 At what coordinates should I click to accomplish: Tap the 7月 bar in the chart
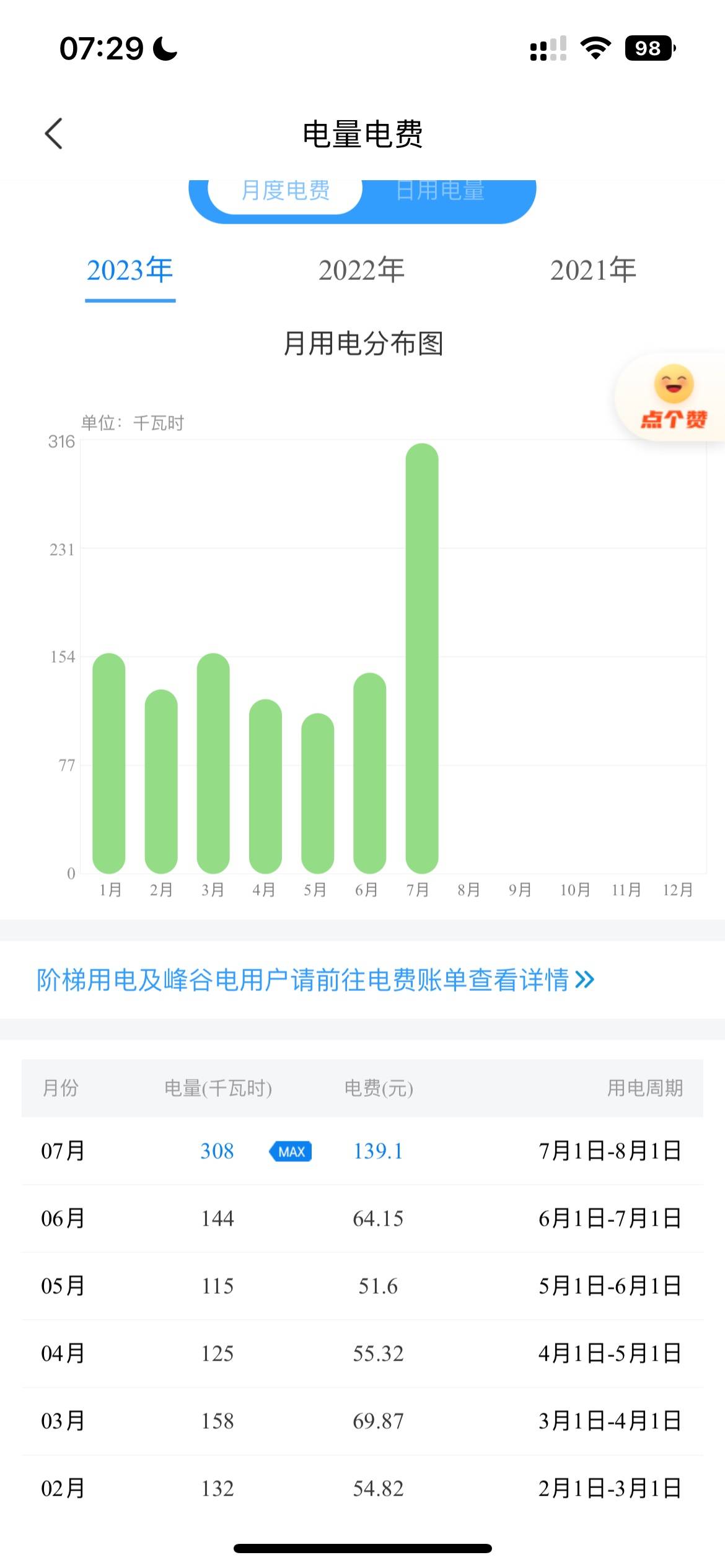[x=422, y=658]
